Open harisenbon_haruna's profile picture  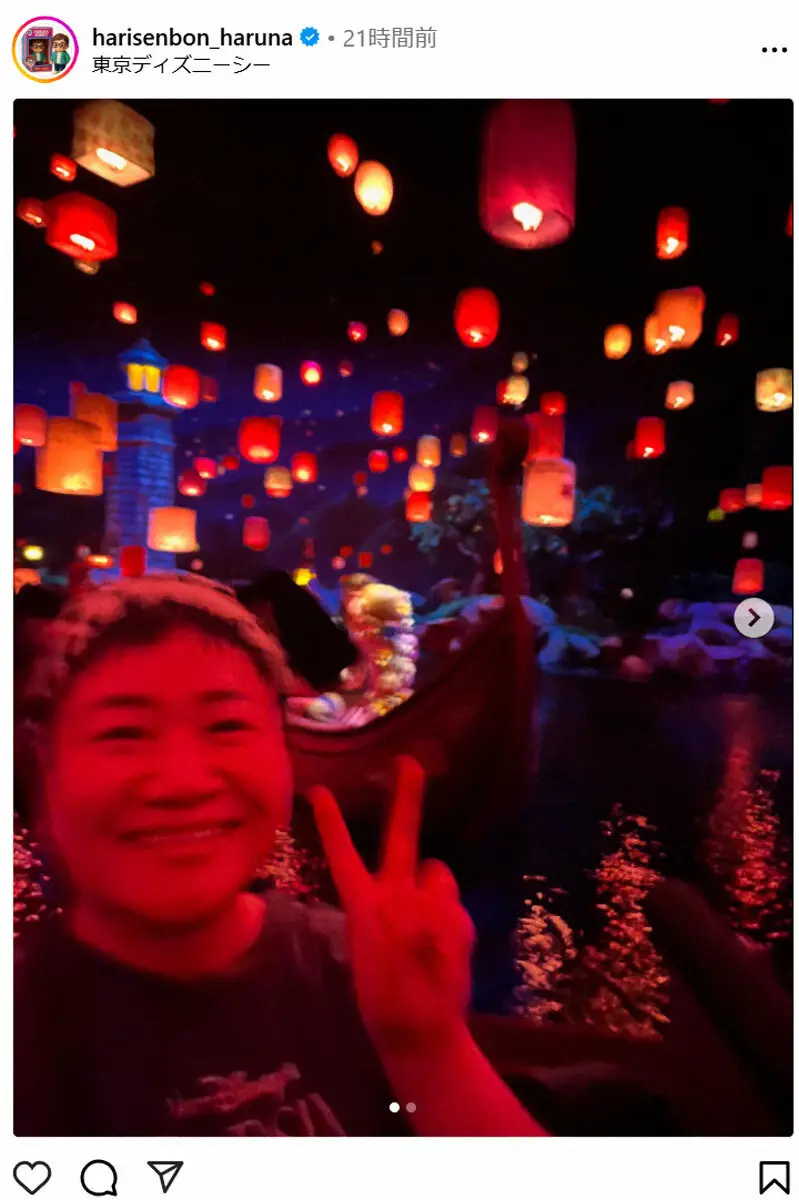[x=45, y=50]
